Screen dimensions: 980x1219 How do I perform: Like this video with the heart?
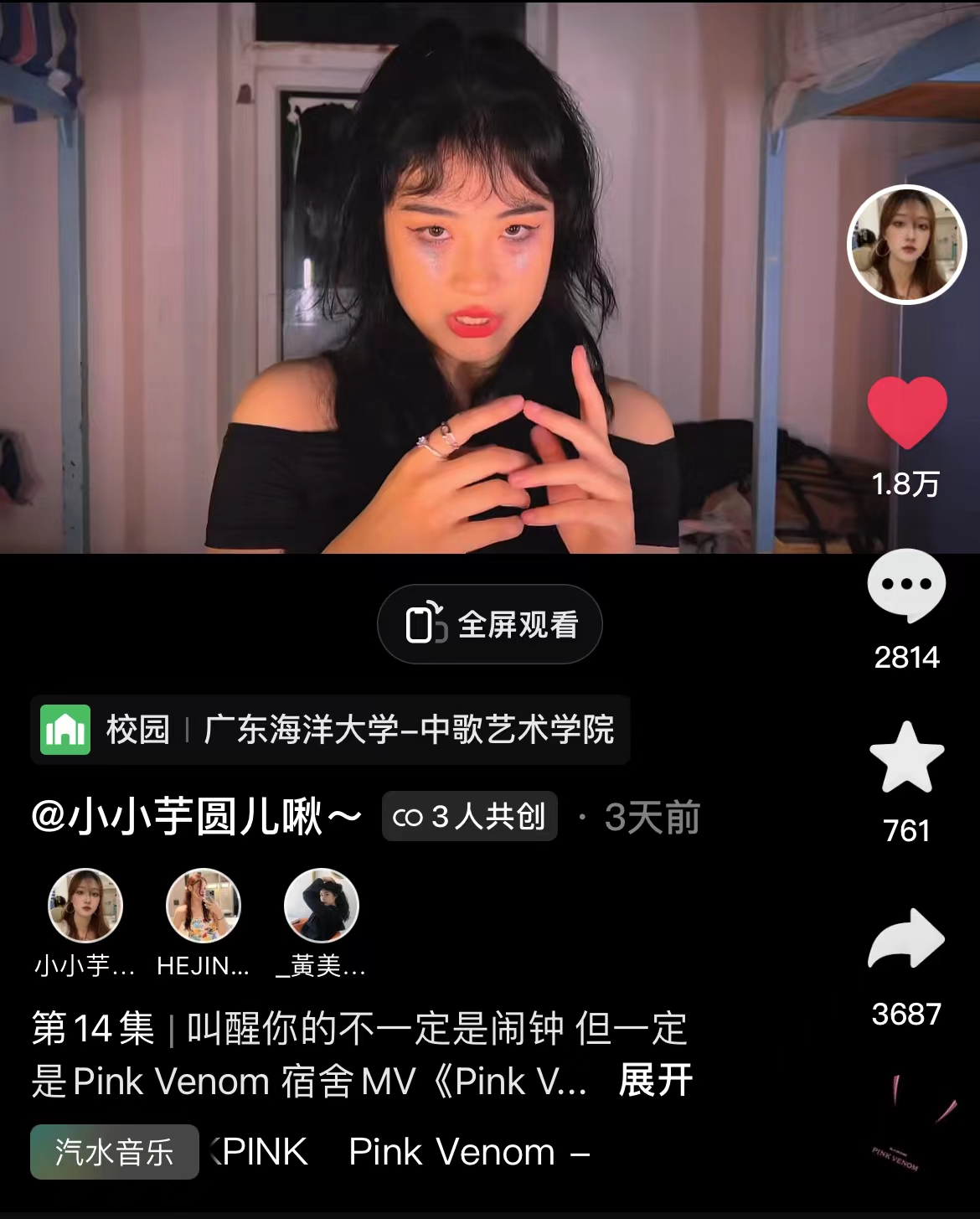tap(906, 411)
